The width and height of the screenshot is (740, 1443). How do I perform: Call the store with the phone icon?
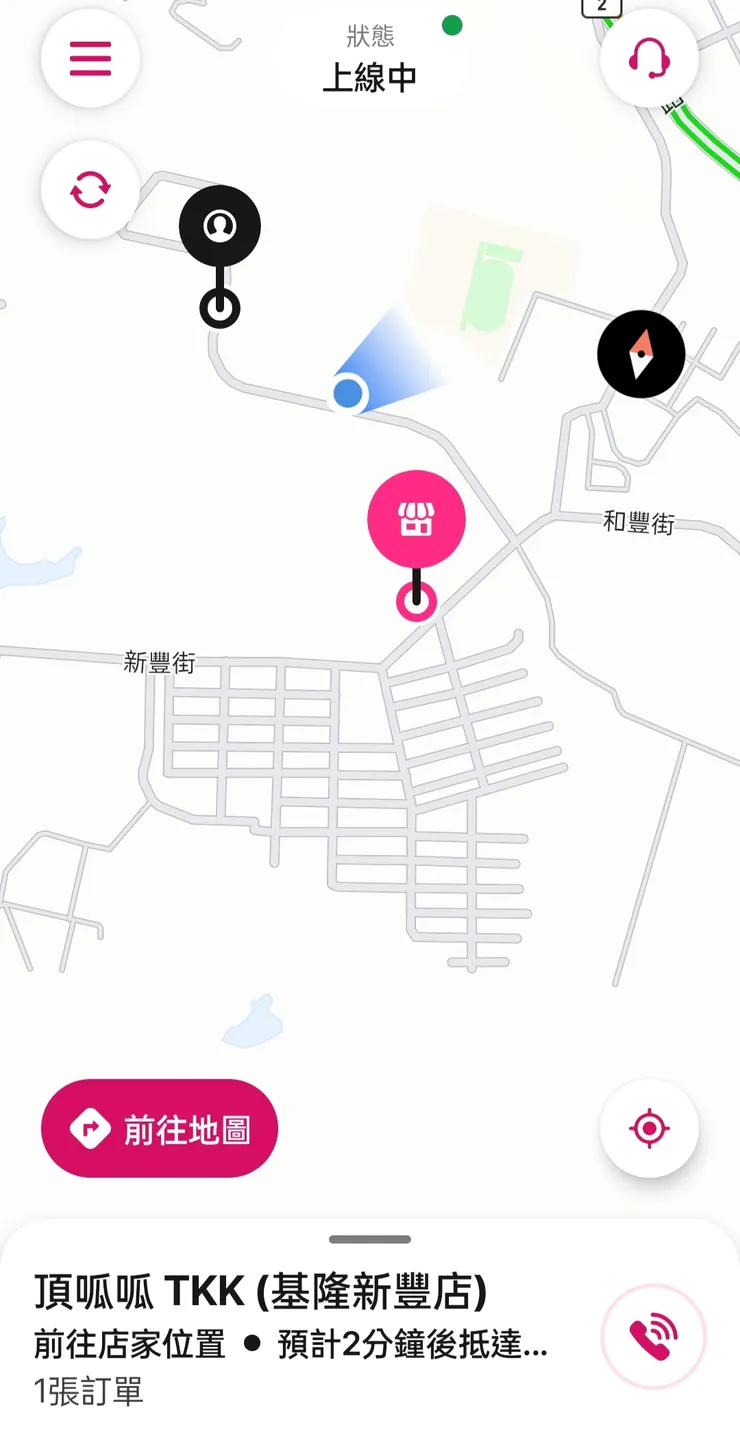652,1336
